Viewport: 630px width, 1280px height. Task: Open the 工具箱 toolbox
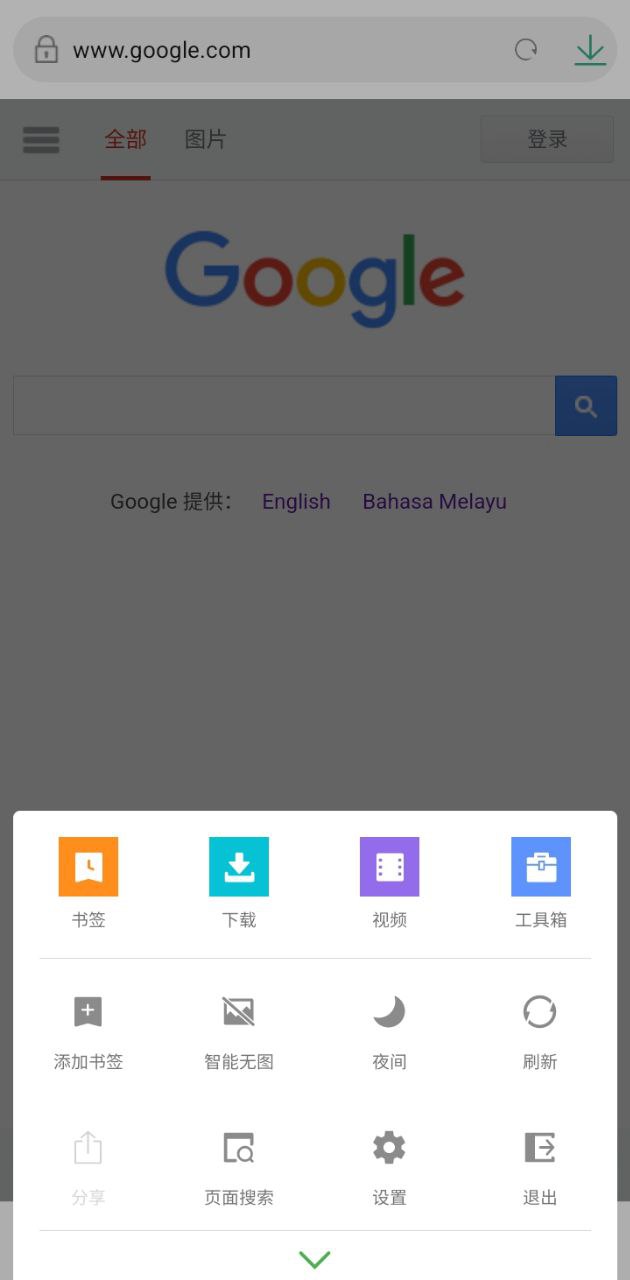pos(540,882)
